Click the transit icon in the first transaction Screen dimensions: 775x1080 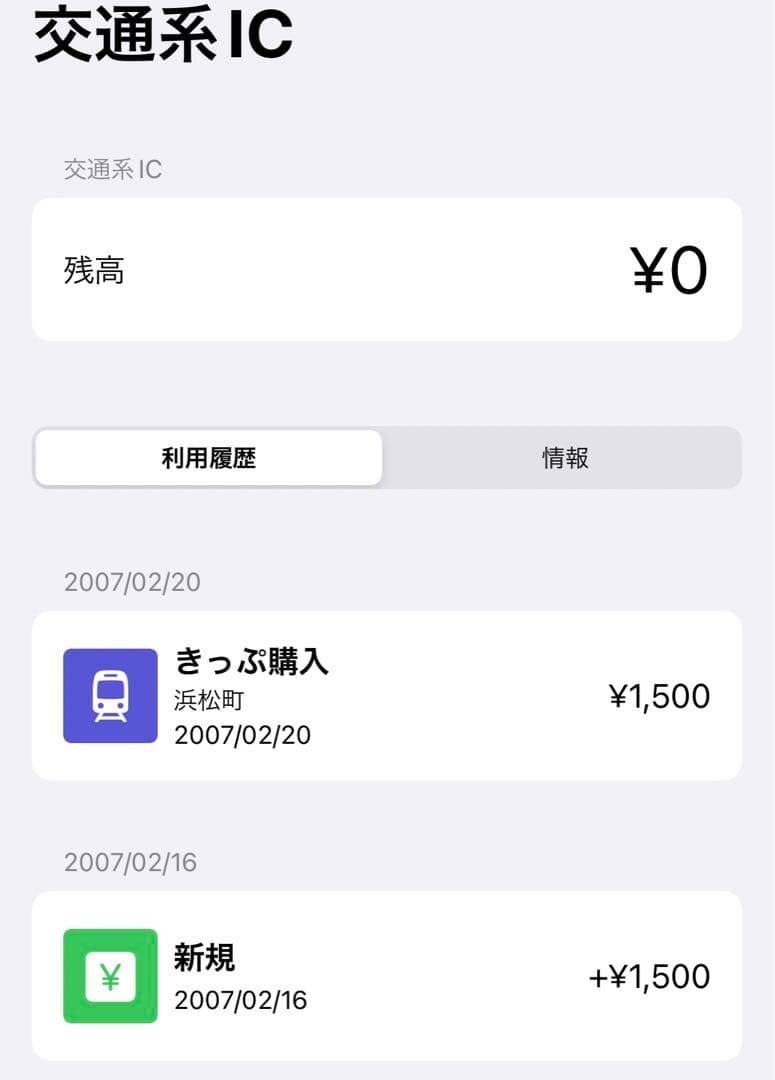coord(110,694)
